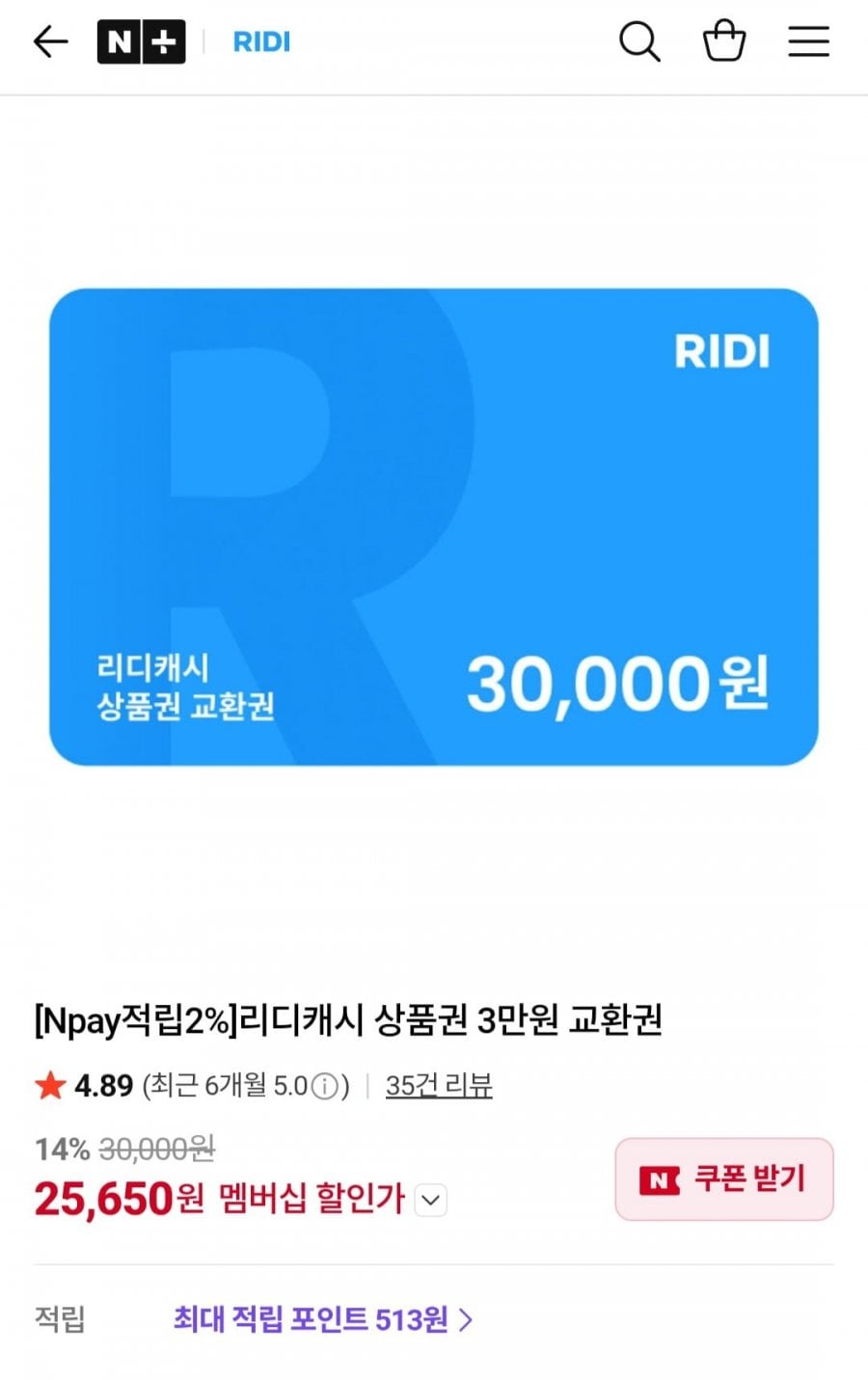Viewport: 868px width, 1380px height.
Task: Open 최대 적립 포인트 513원 details
Action: click(x=323, y=1319)
